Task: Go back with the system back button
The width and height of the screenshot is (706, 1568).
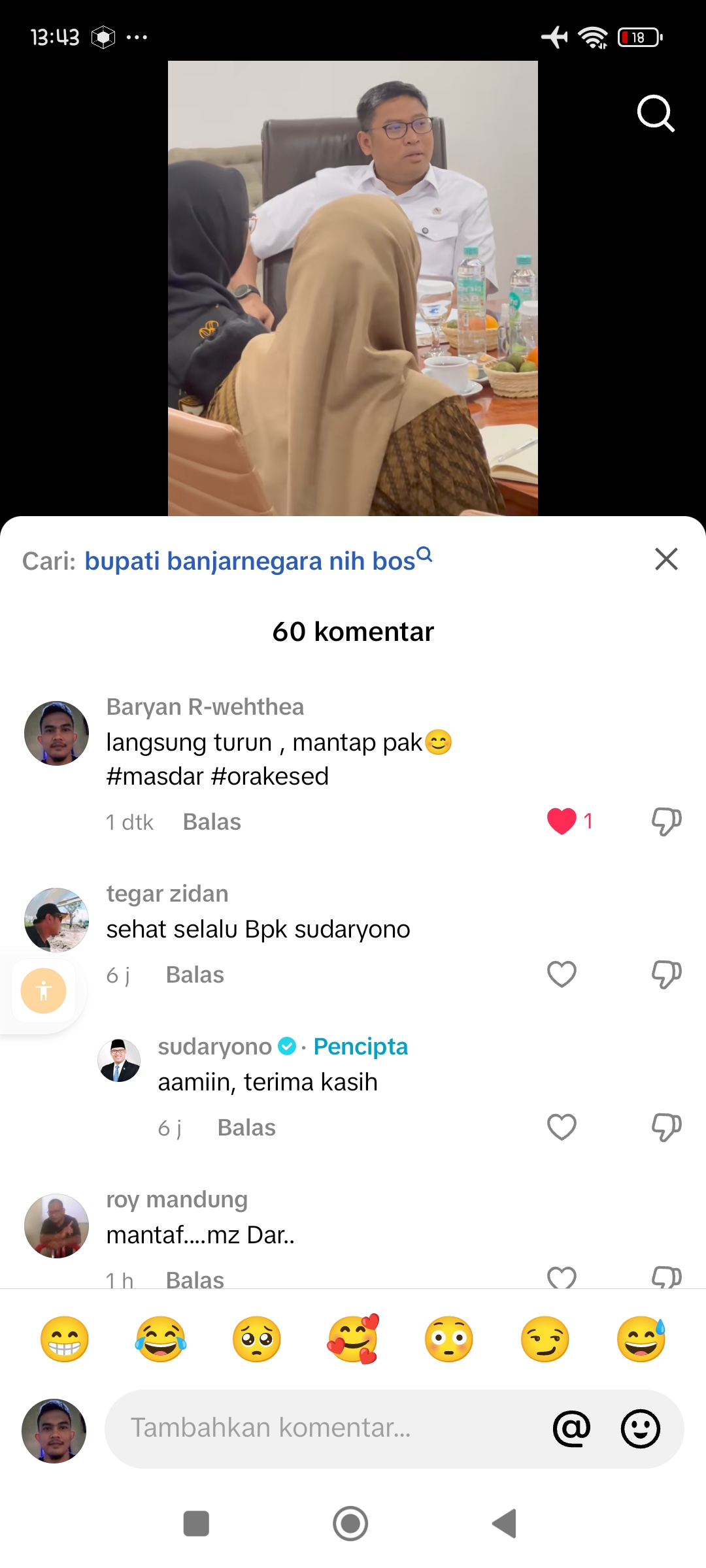Action: pyautogui.click(x=505, y=1524)
